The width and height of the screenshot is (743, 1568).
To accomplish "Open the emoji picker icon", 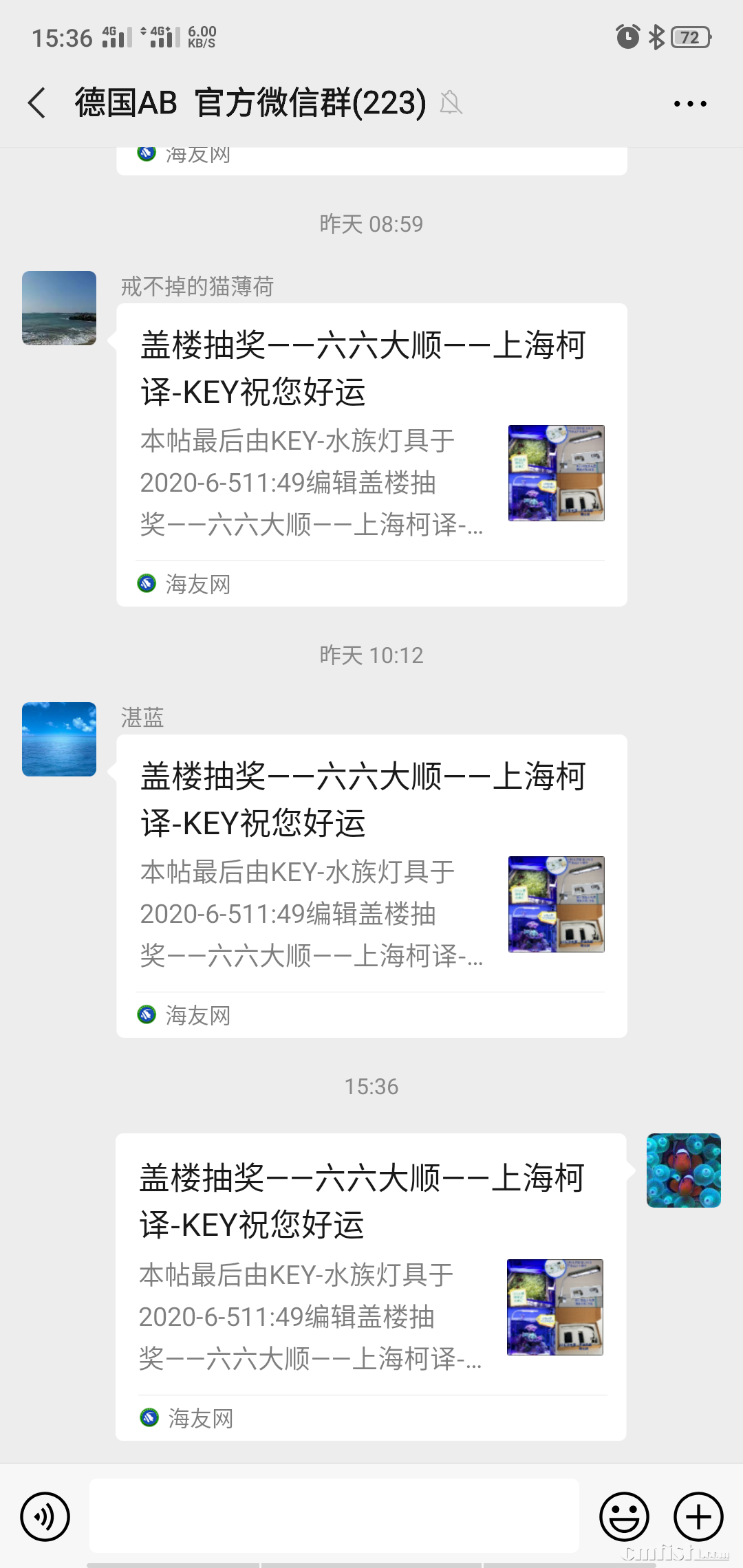I will pyautogui.click(x=623, y=1516).
